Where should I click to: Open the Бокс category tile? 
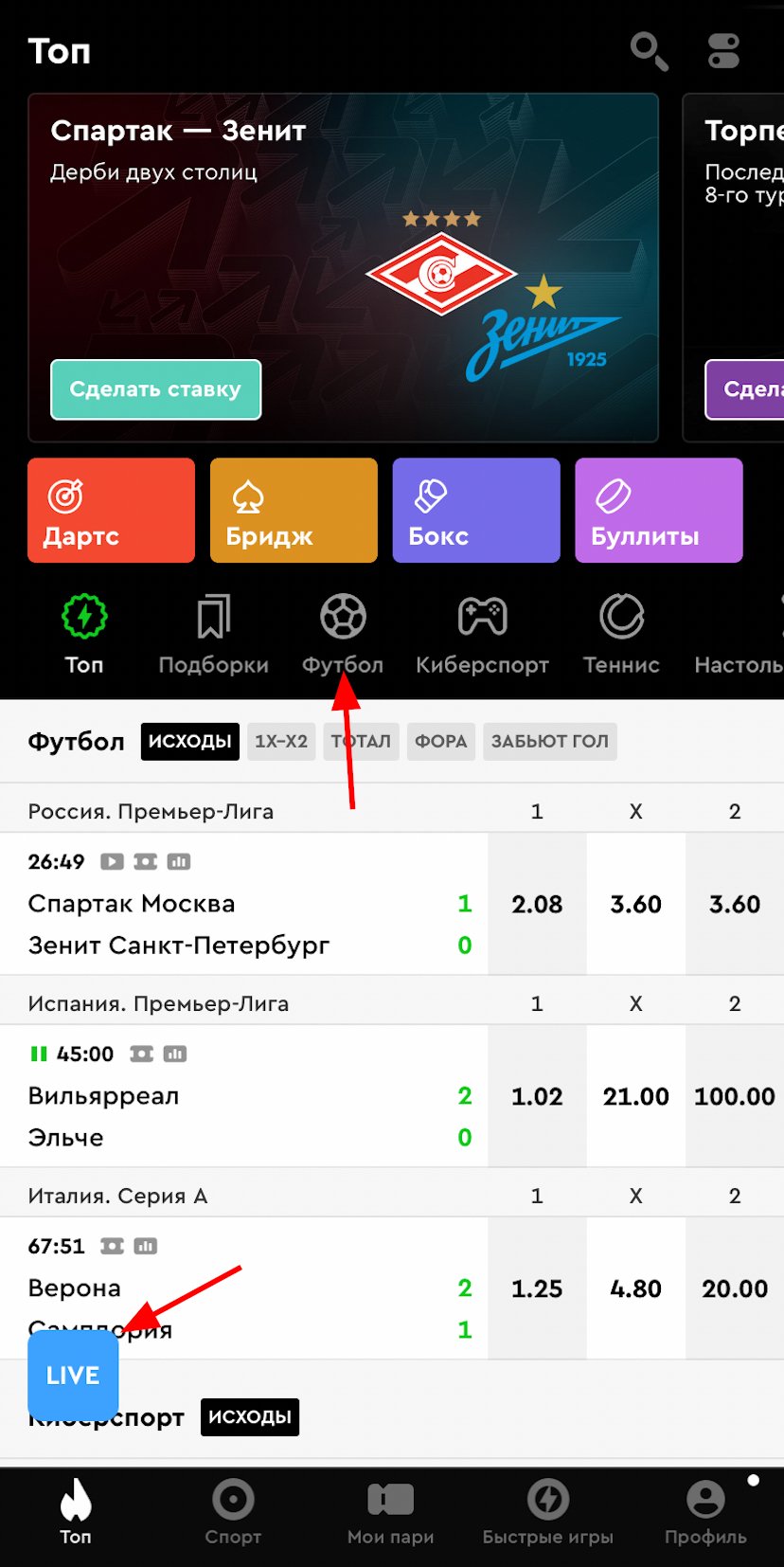476,511
